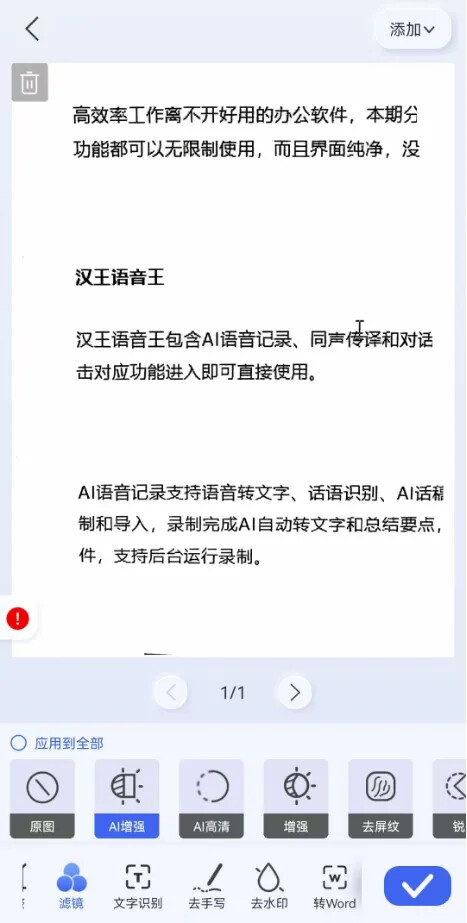Apply the AI高清 filter

(x=211, y=799)
